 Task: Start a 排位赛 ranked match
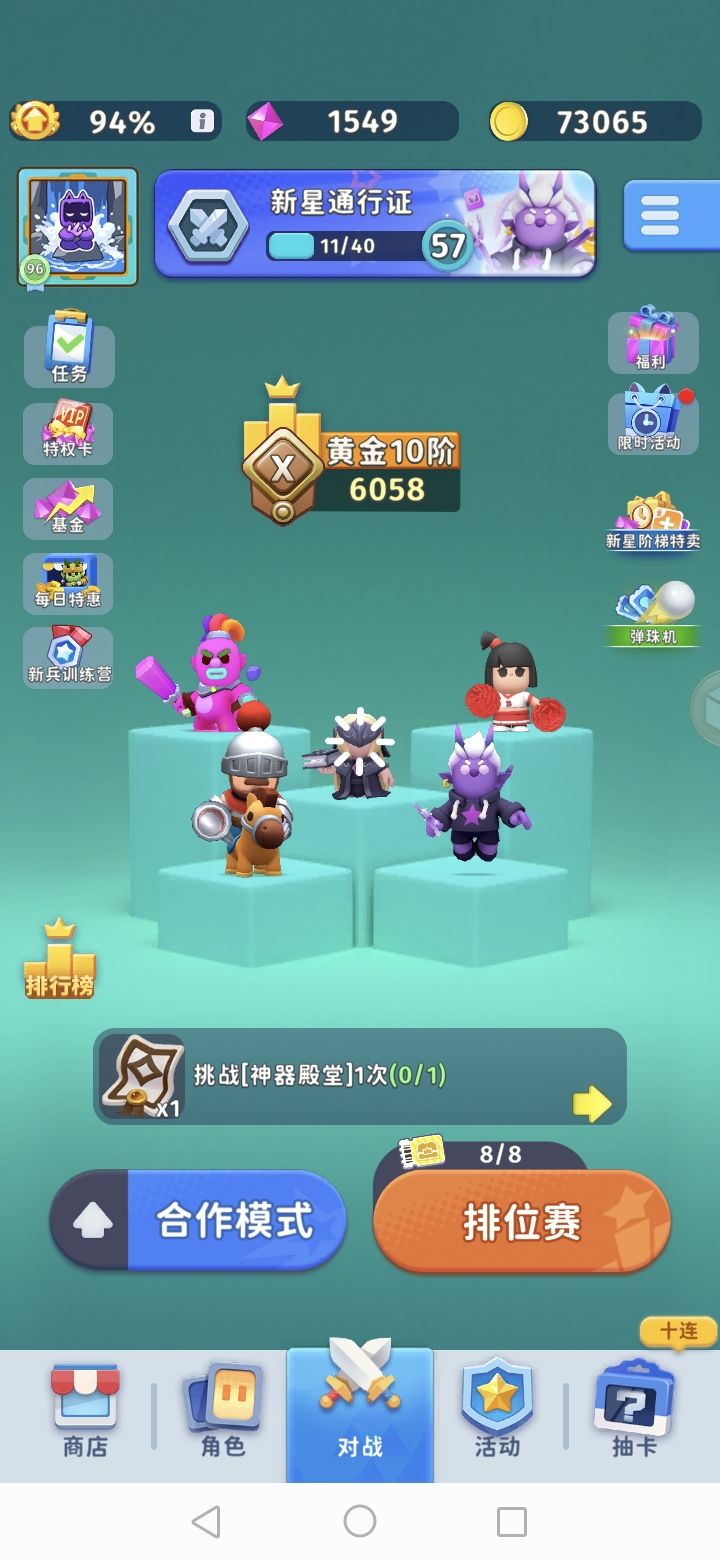tap(520, 1218)
